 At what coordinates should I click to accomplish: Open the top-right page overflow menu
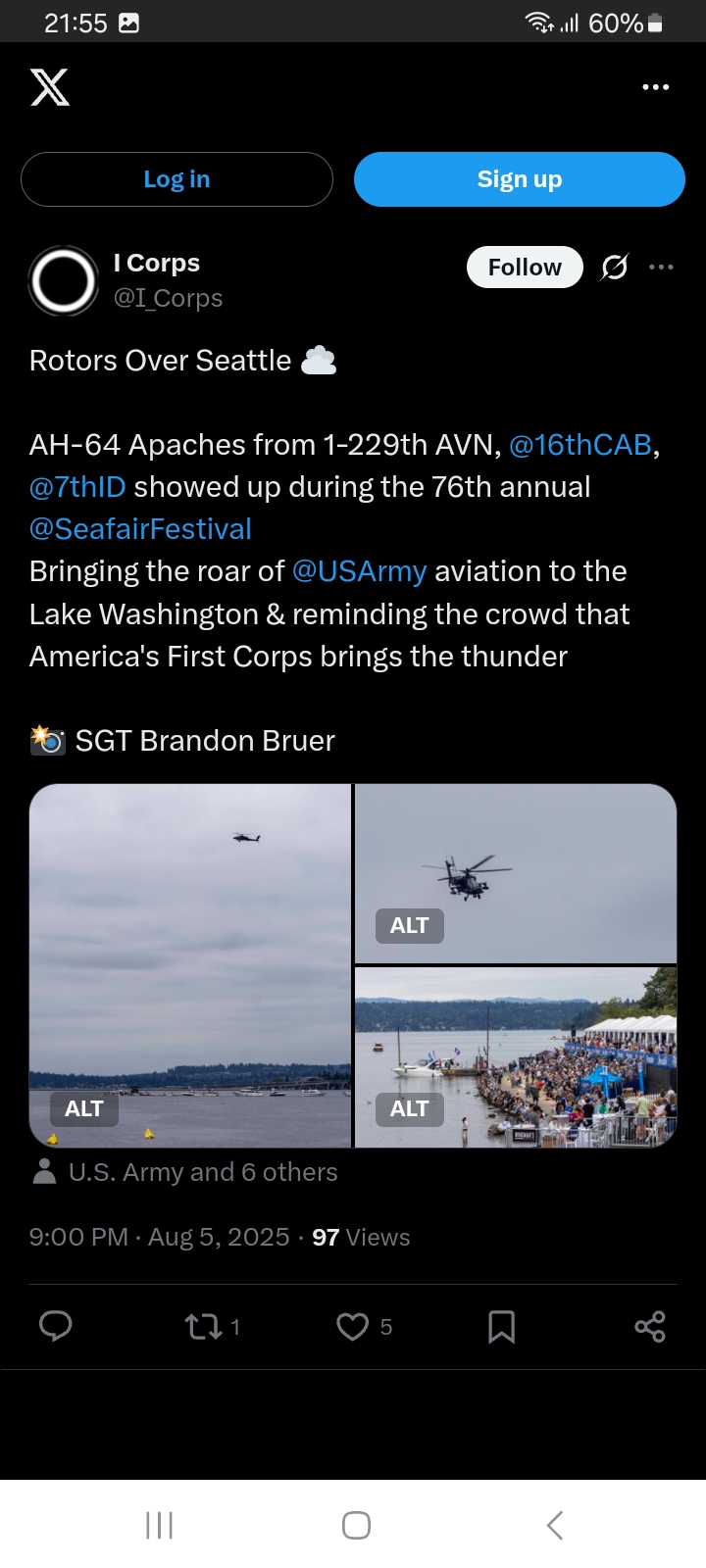coord(655,87)
